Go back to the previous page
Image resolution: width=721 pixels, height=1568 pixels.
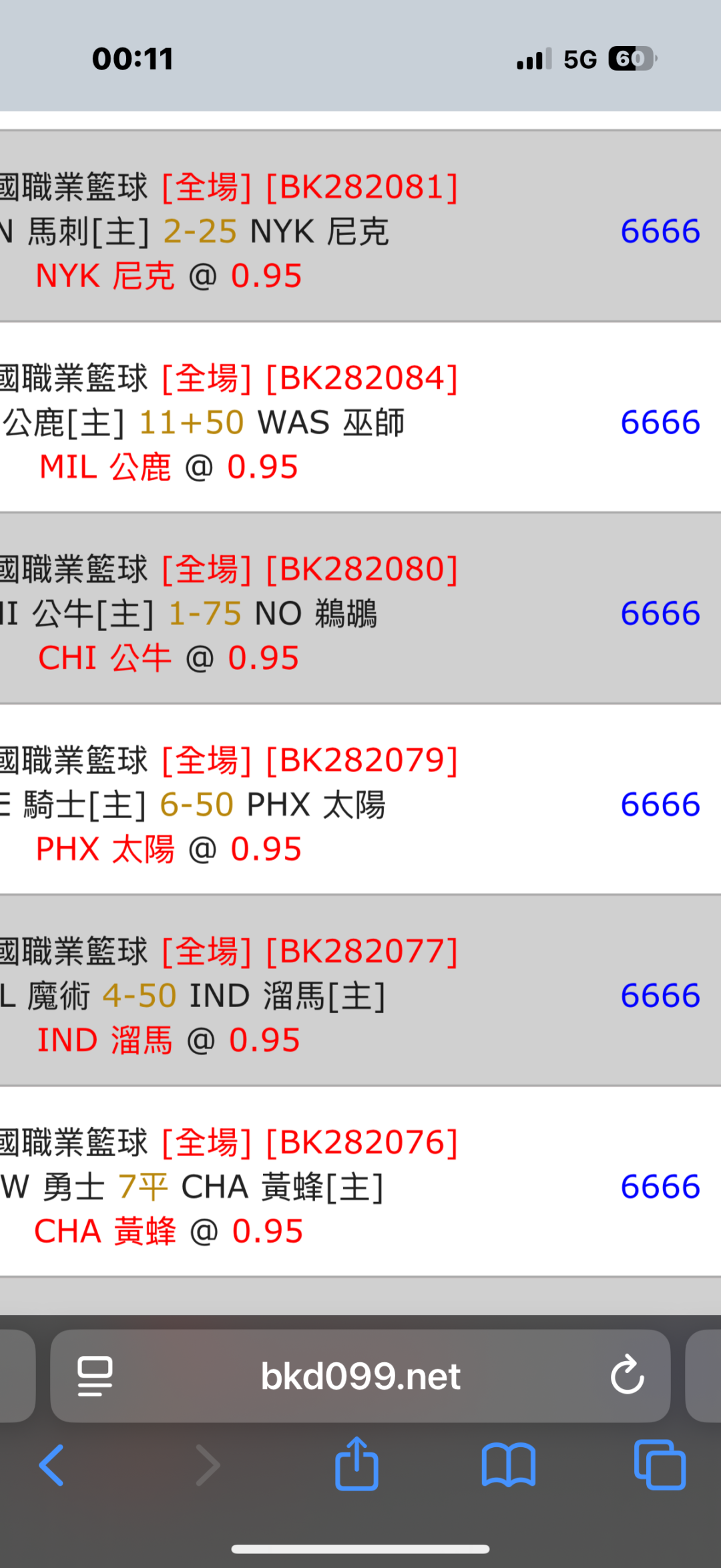pos(52,1465)
